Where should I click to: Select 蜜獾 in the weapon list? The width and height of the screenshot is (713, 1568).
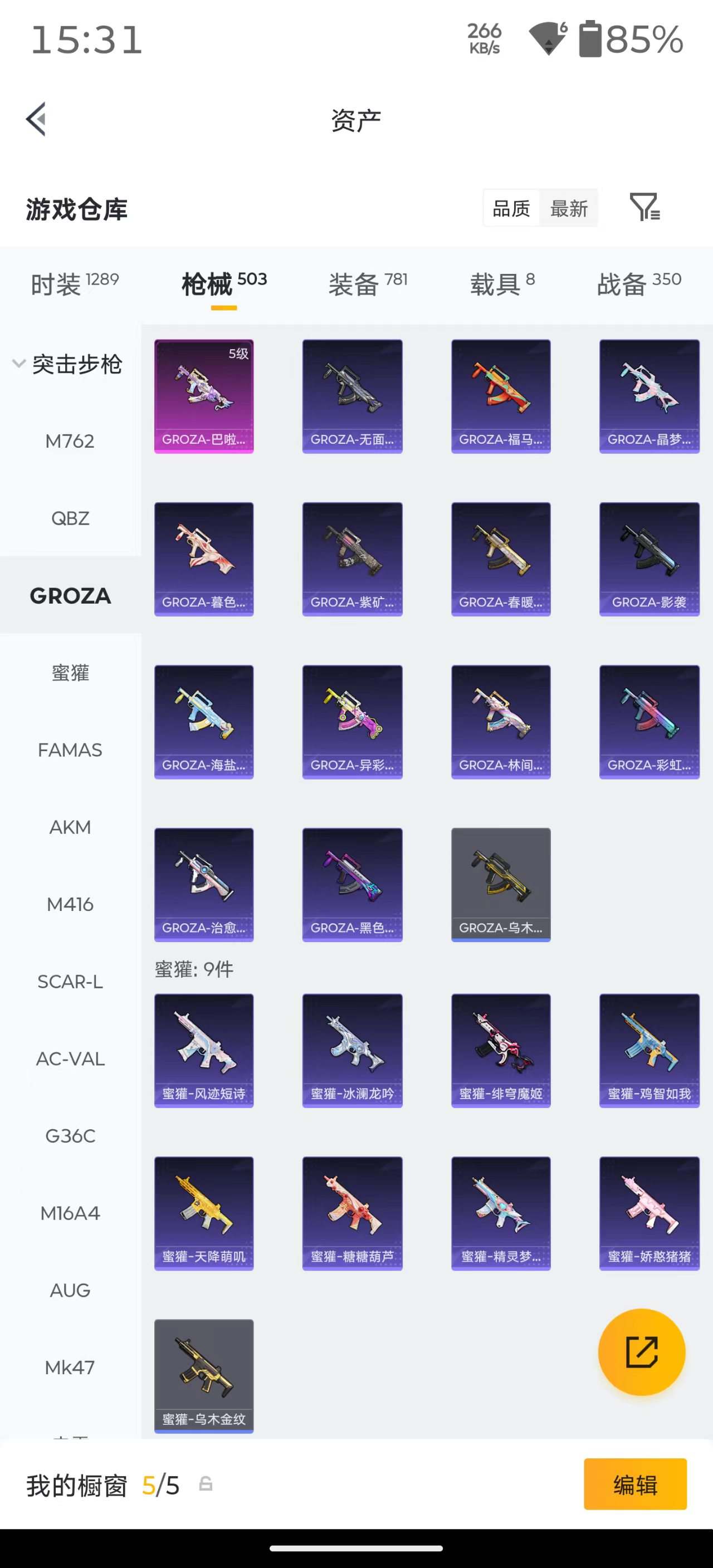(70, 673)
